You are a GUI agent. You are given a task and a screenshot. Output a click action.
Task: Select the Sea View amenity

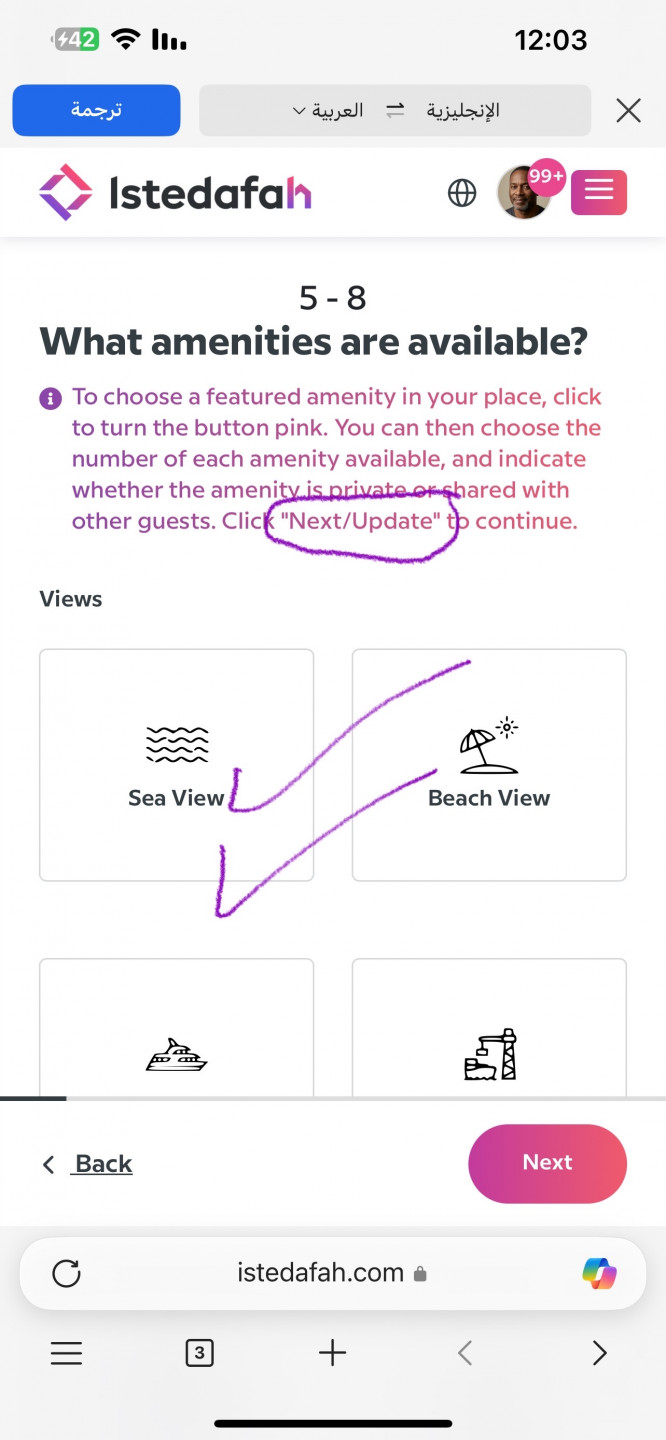point(176,765)
